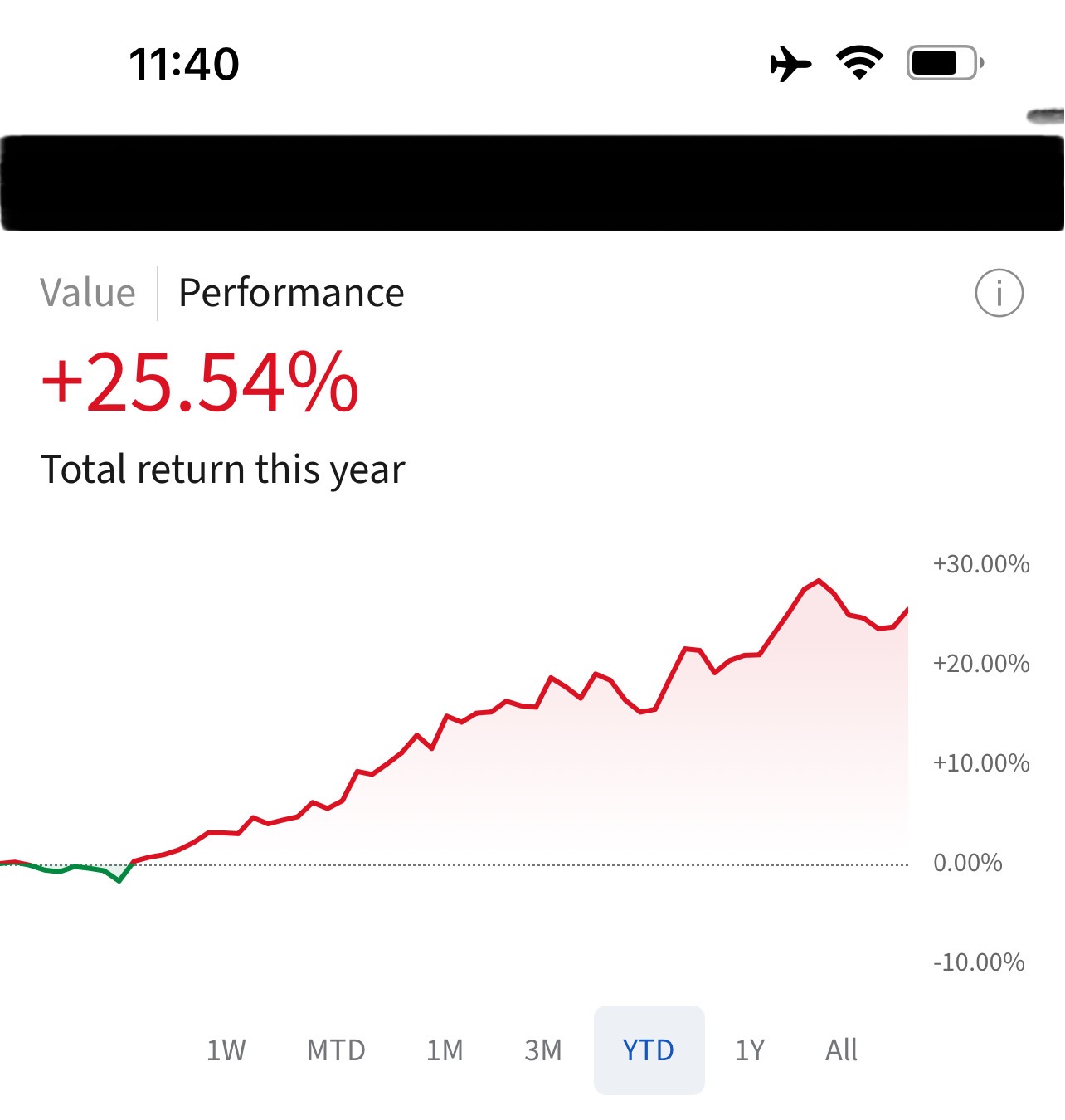Select the Performance tab
The height and width of the screenshot is (1120, 1065).
click(291, 293)
